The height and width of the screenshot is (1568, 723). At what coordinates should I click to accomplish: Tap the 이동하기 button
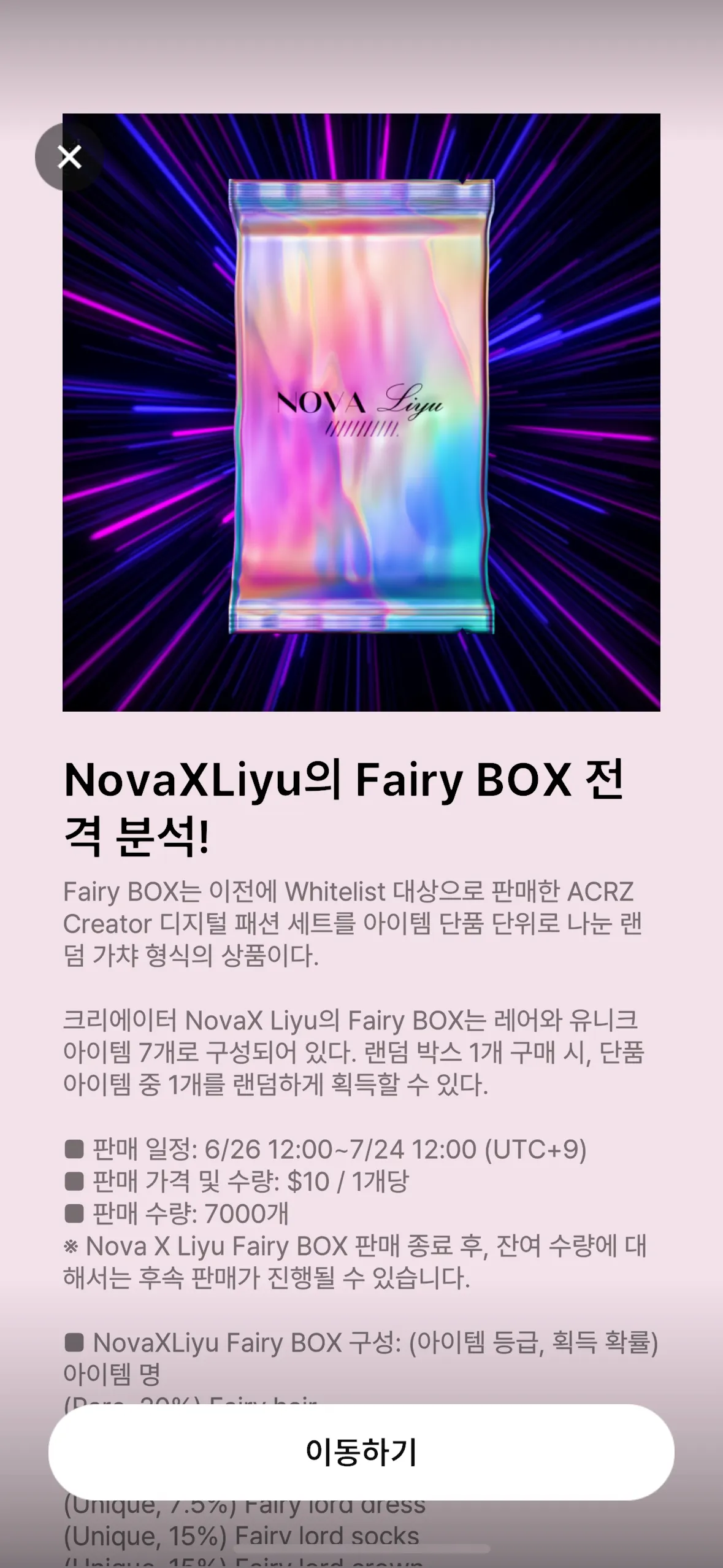point(361,1452)
